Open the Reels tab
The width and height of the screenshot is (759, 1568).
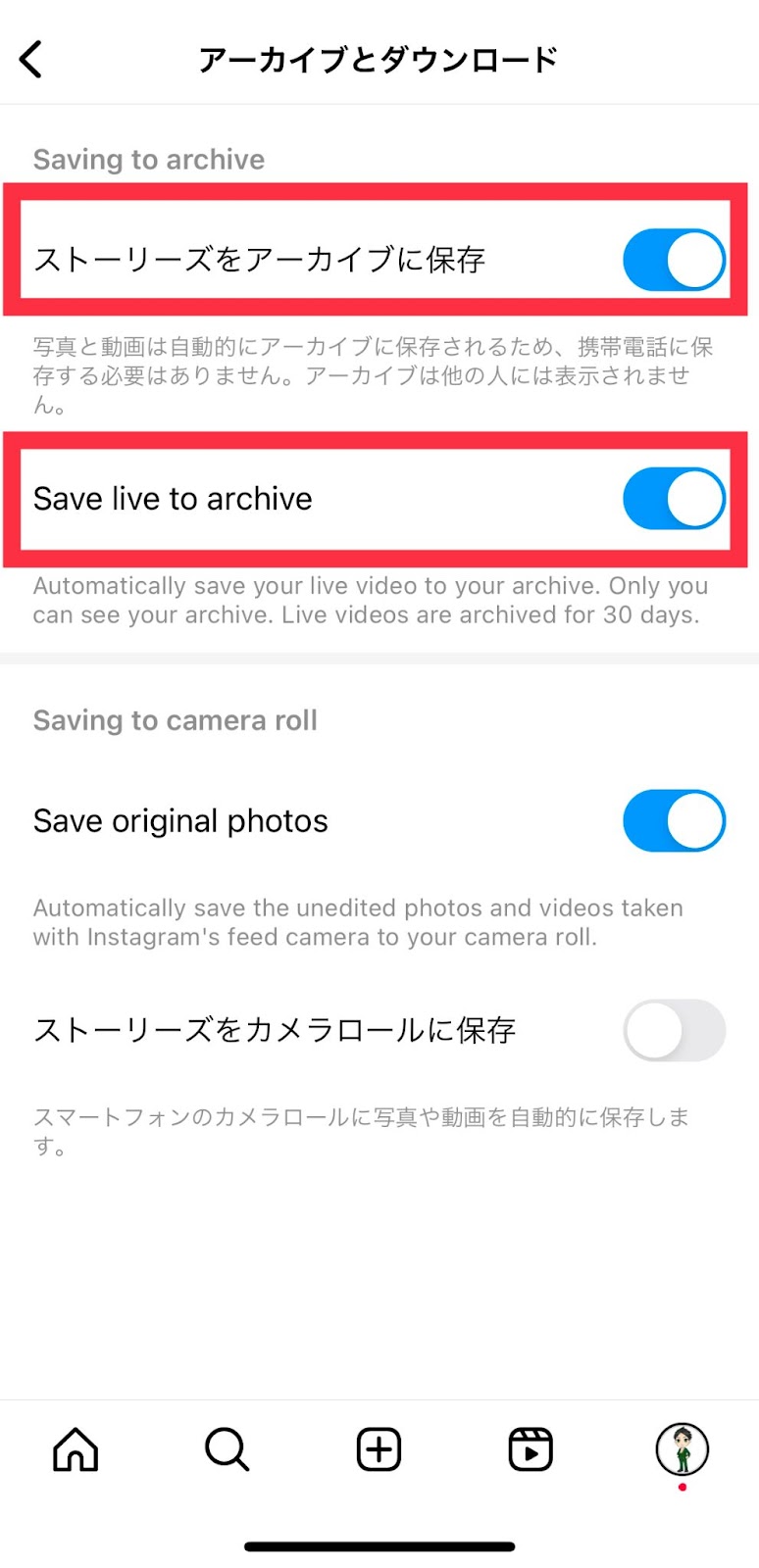click(531, 1449)
